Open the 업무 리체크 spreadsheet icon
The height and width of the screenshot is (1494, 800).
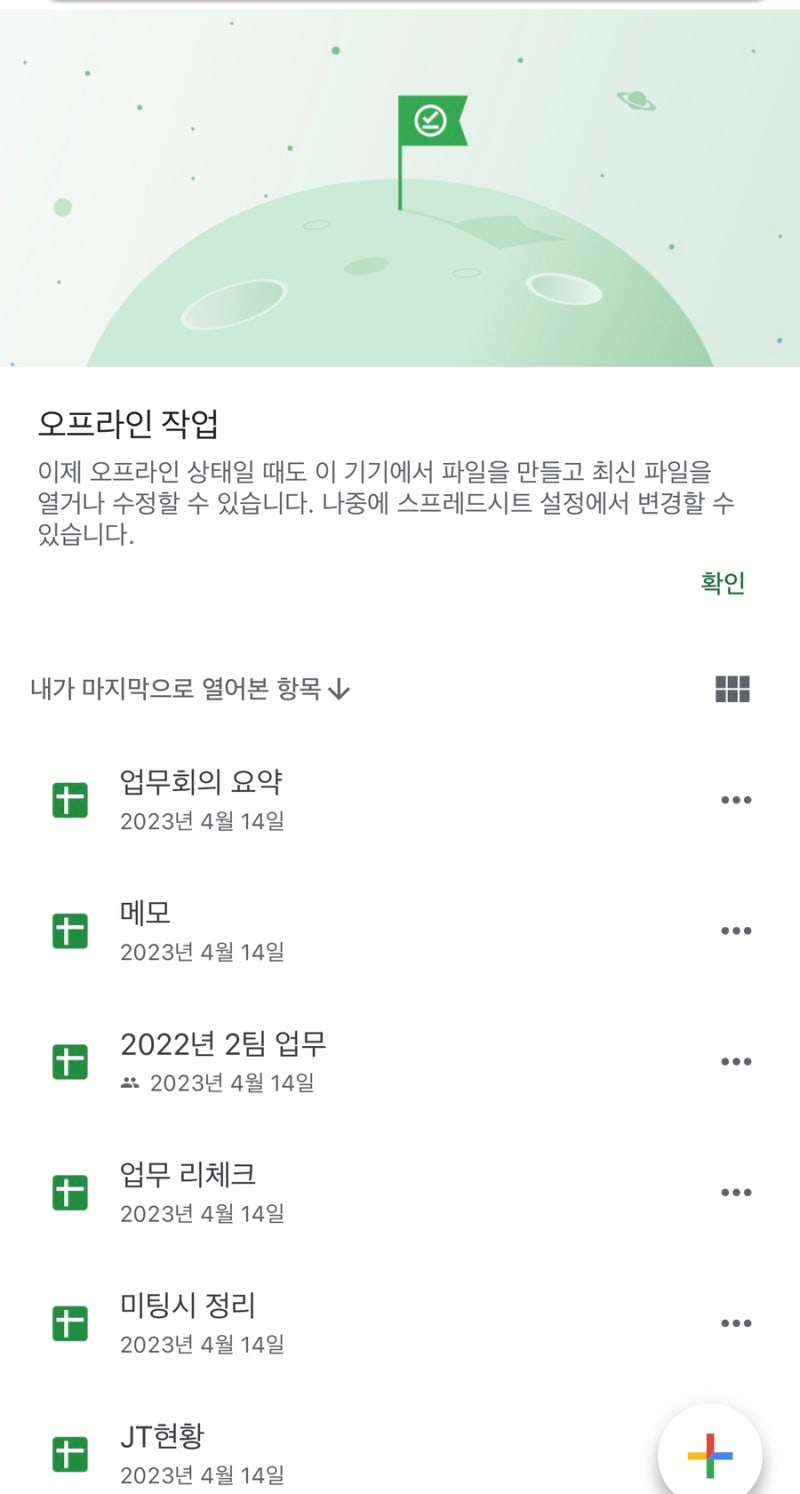pyautogui.click(x=68, y=1191)
